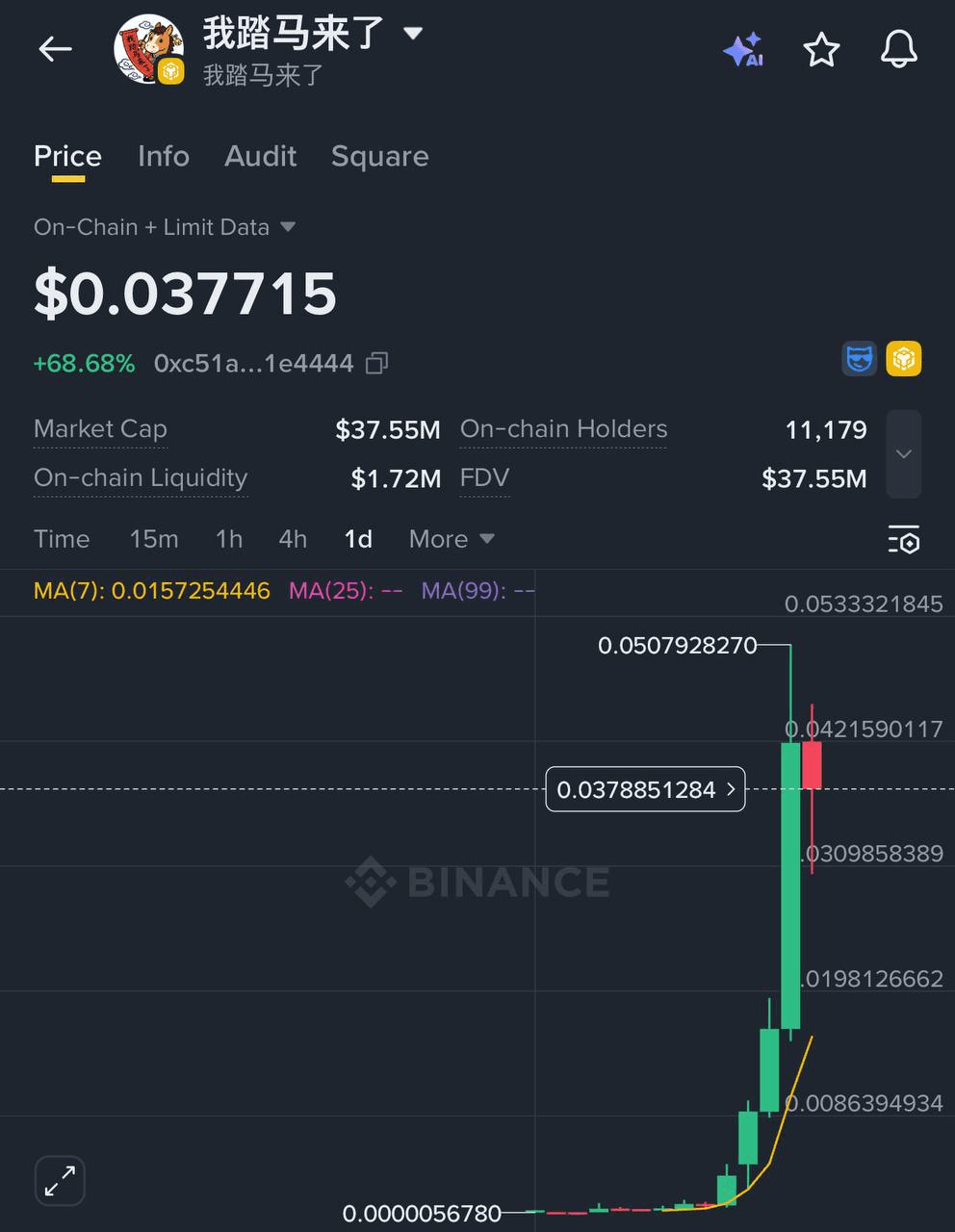Select the 15m chart interval
Screen dimensions: 955x1232
click(x=154, y=539)
